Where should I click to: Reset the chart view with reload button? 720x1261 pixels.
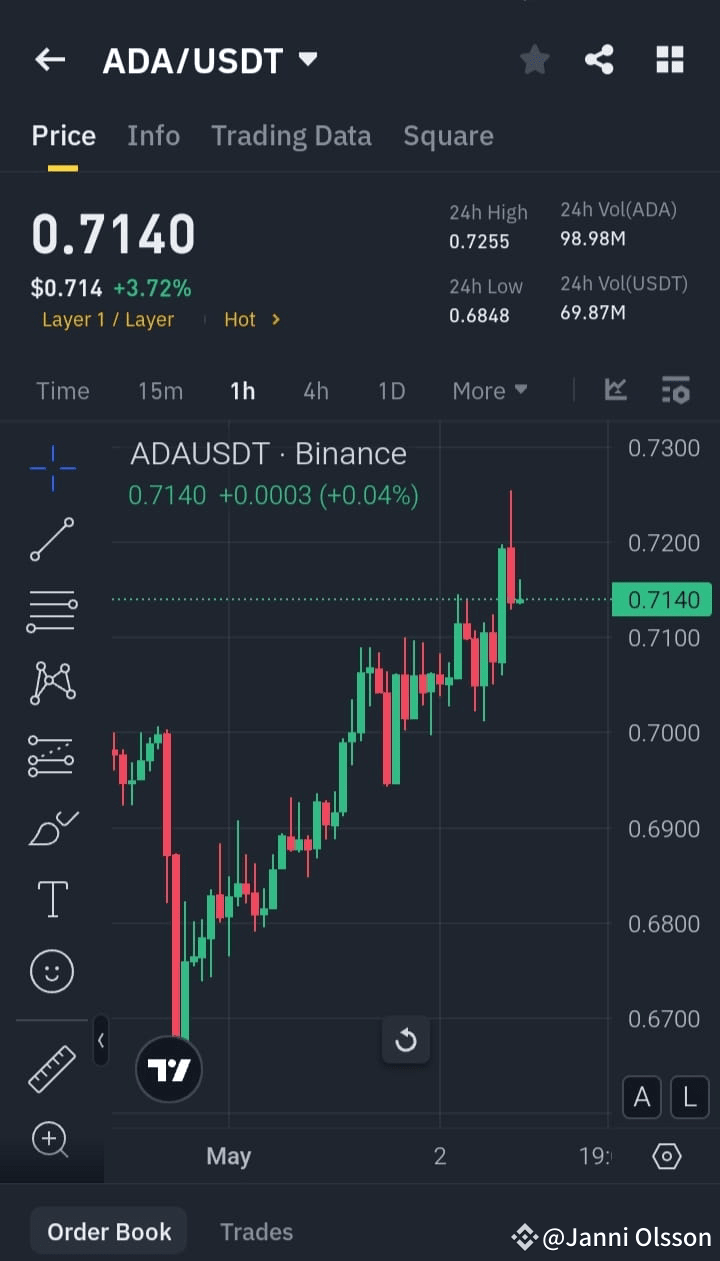point(406,1040)
